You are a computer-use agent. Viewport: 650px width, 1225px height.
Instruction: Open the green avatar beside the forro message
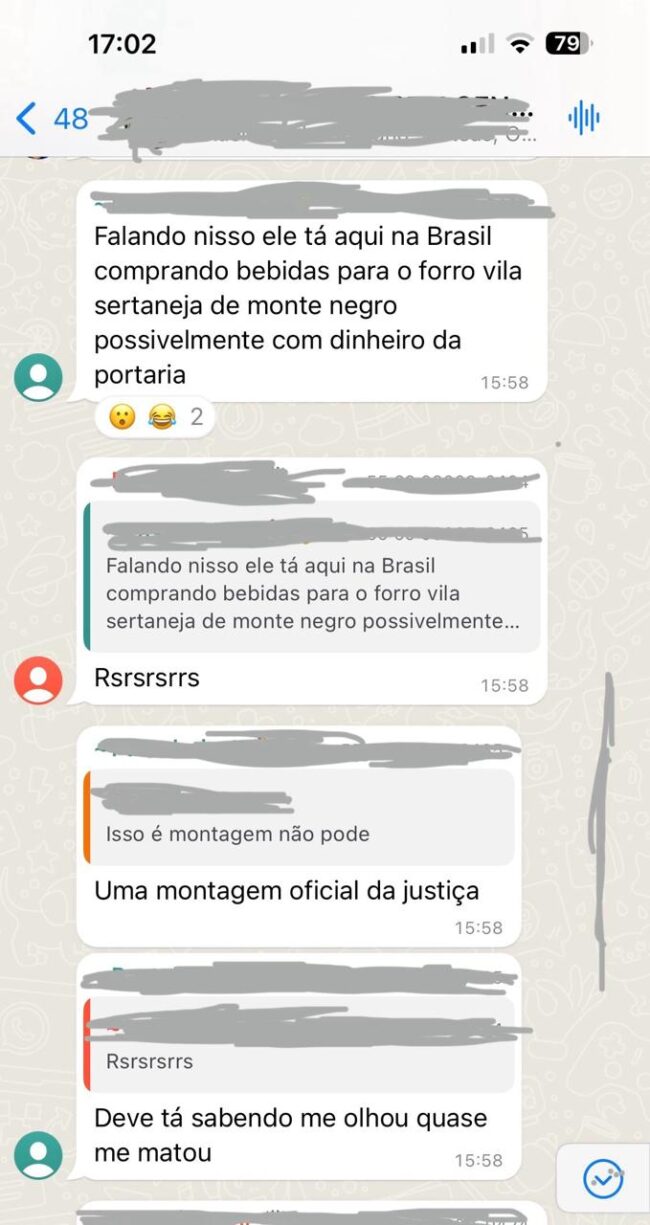coord(38,378)
